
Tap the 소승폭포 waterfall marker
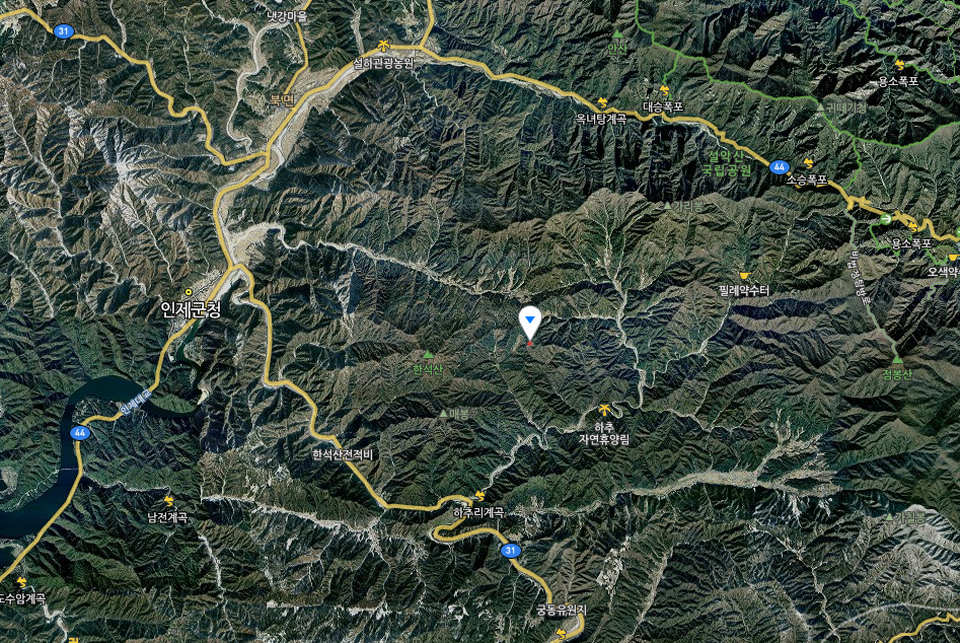[808, 165]
